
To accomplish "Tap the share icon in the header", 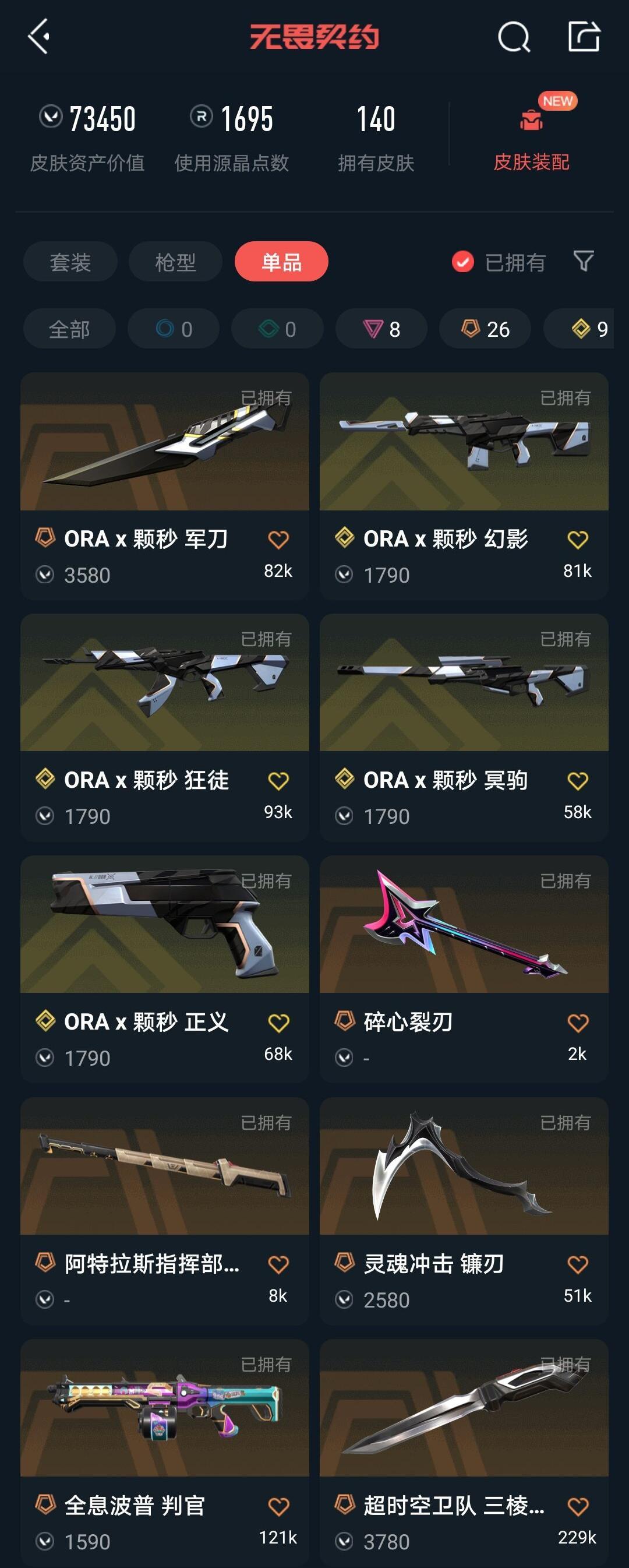I will 584,37.
